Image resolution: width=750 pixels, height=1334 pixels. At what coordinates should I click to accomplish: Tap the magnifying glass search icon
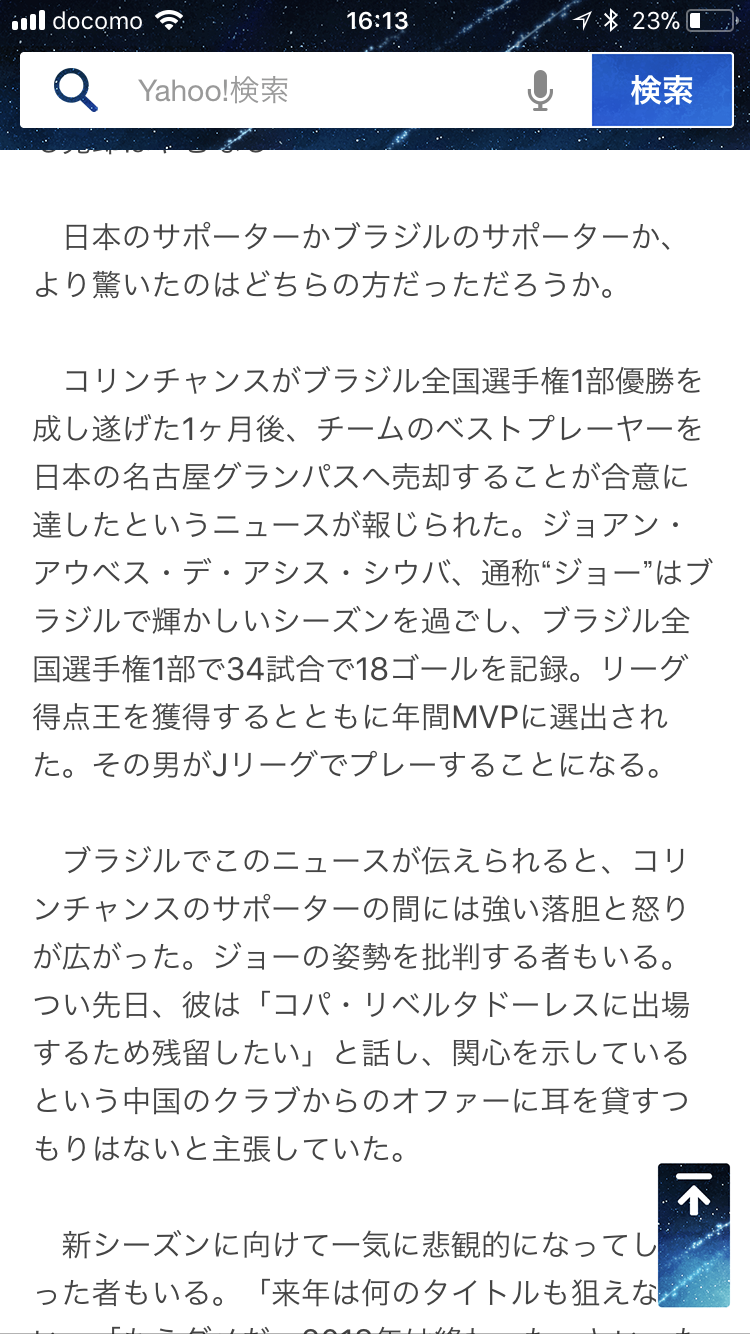point(76,91)
